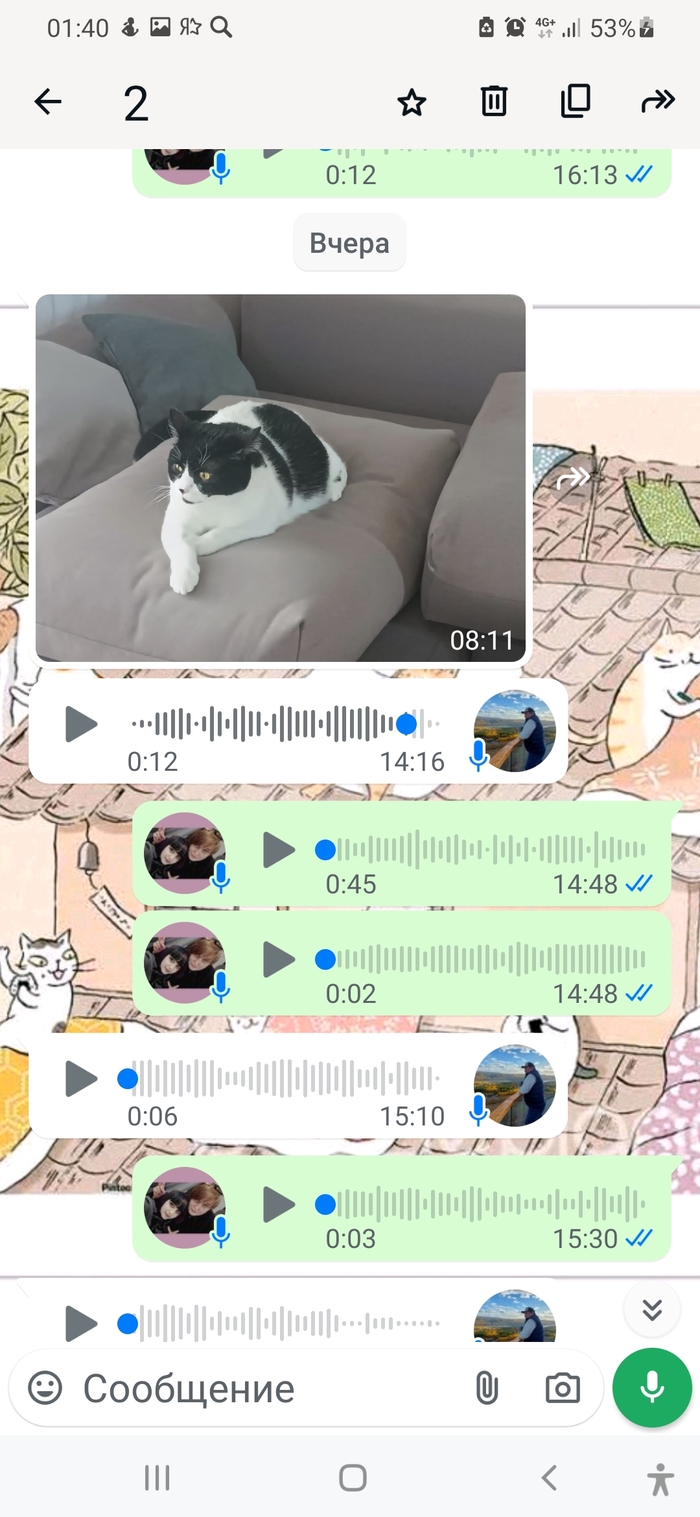Forward the cat photo via side arrow
Viewport: 700px width, 1517px height.
(x=572, y=479)
